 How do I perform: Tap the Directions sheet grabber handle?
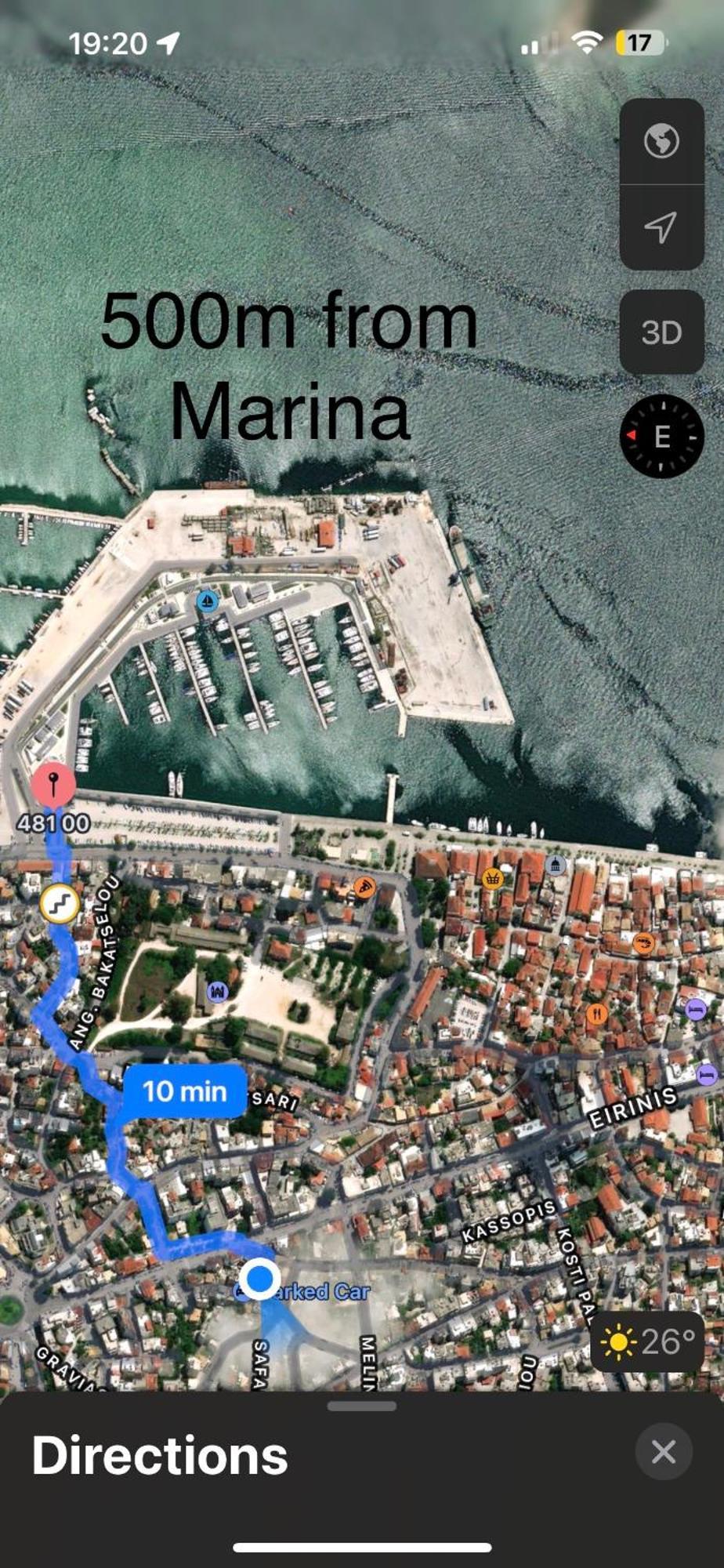362,1406
